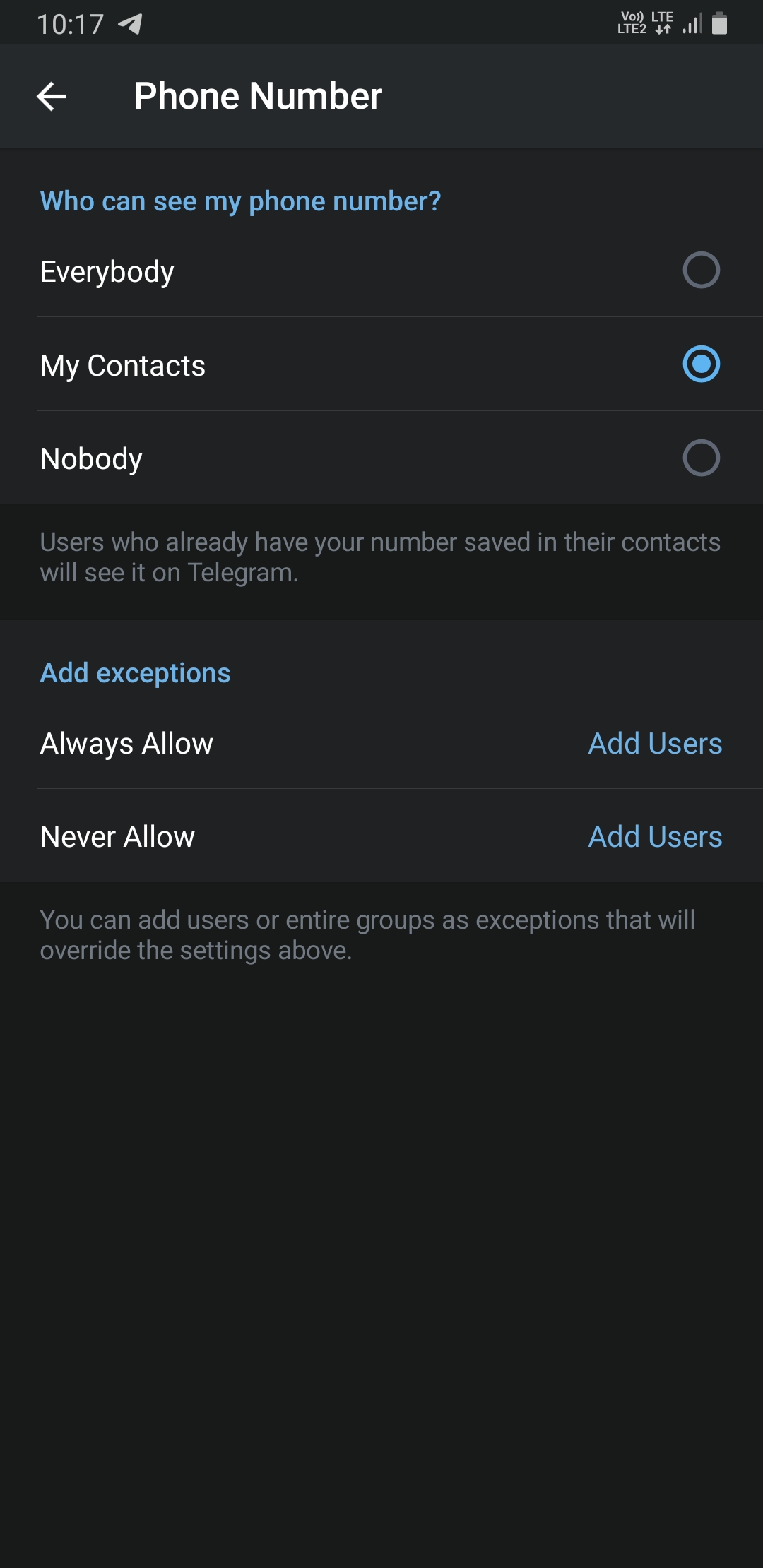Select Everybody for phone number visibility
This screenshot has height=1568, width=763.
tap(381, 271)
